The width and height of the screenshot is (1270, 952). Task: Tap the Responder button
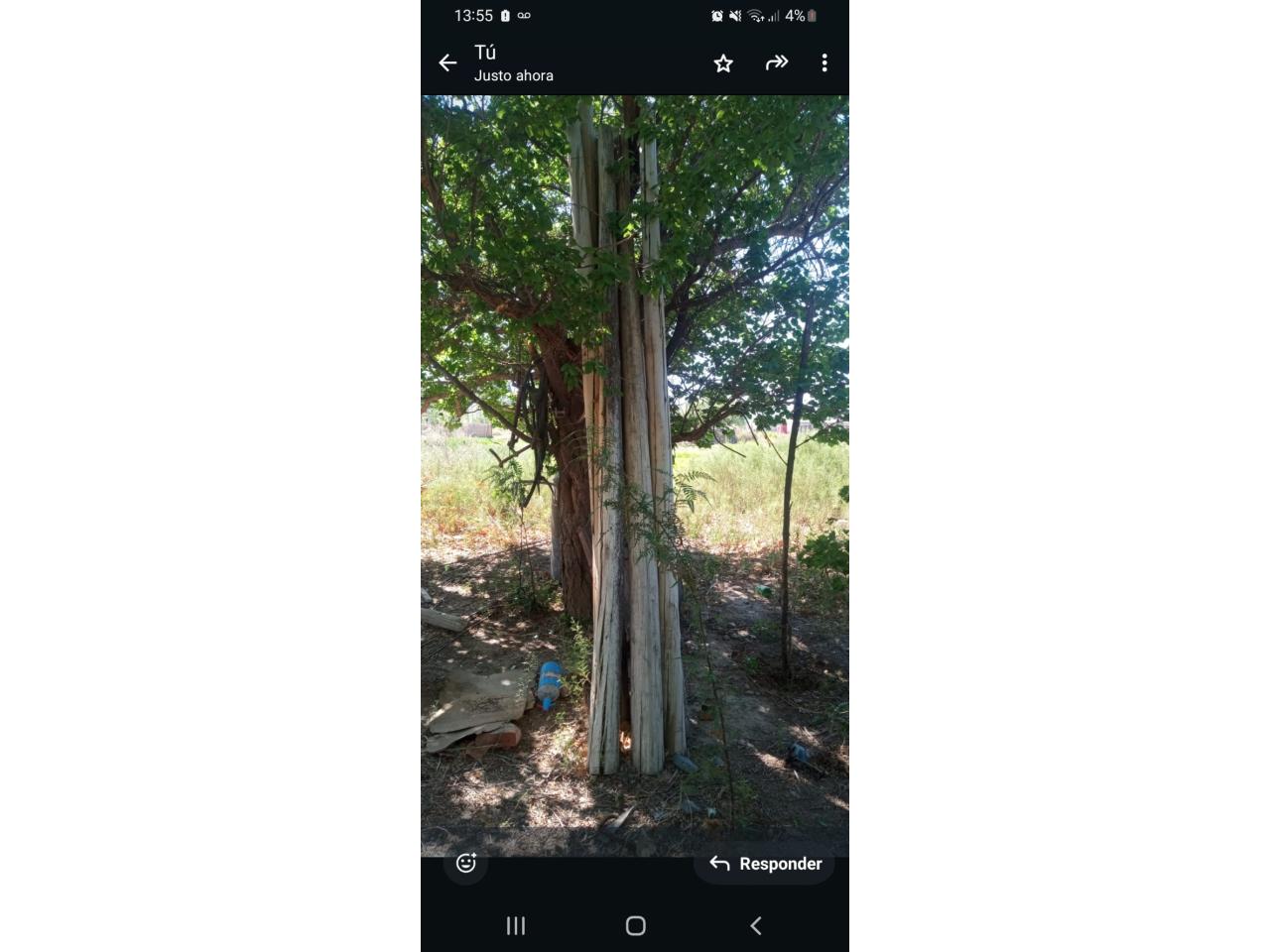coord(765,864)
